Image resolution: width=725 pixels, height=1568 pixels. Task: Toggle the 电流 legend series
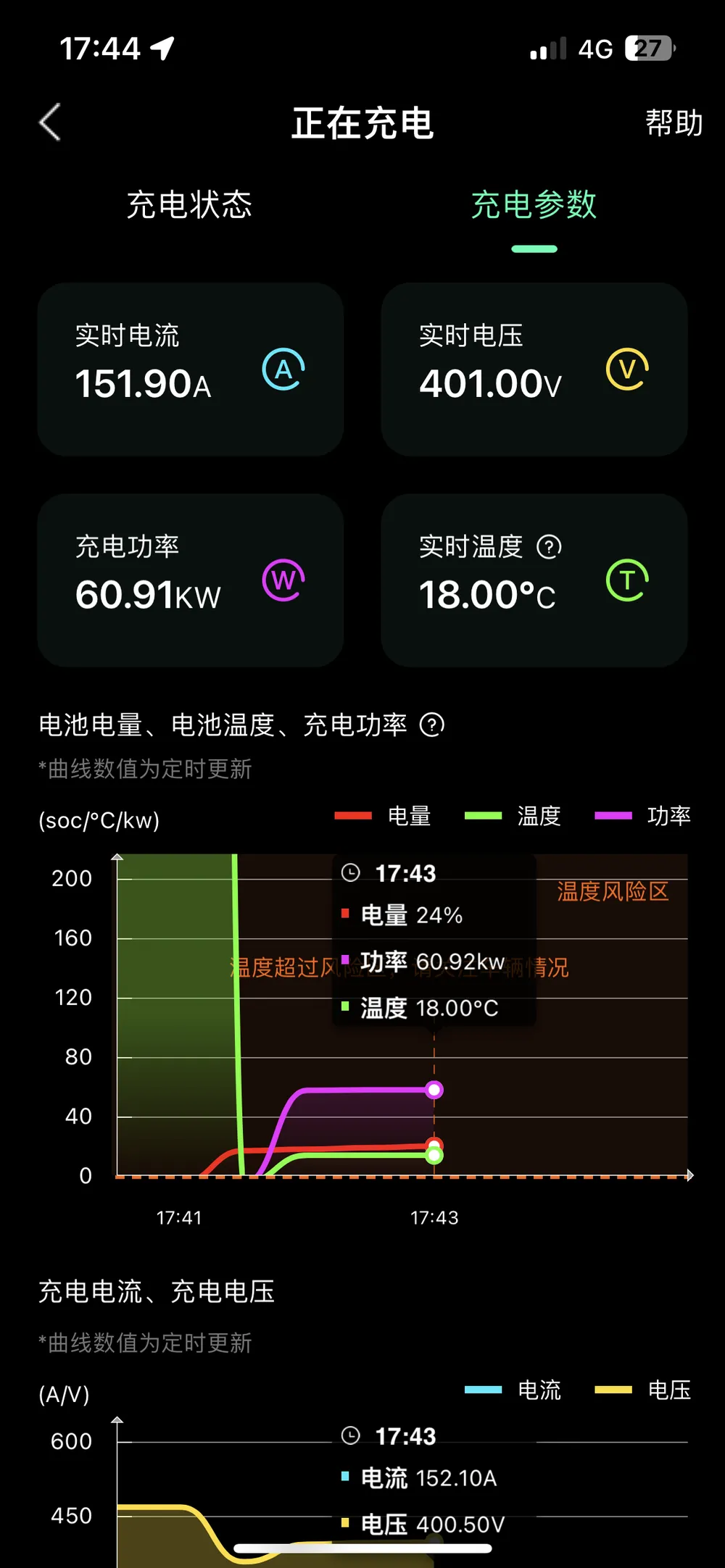coord(513,1390)
